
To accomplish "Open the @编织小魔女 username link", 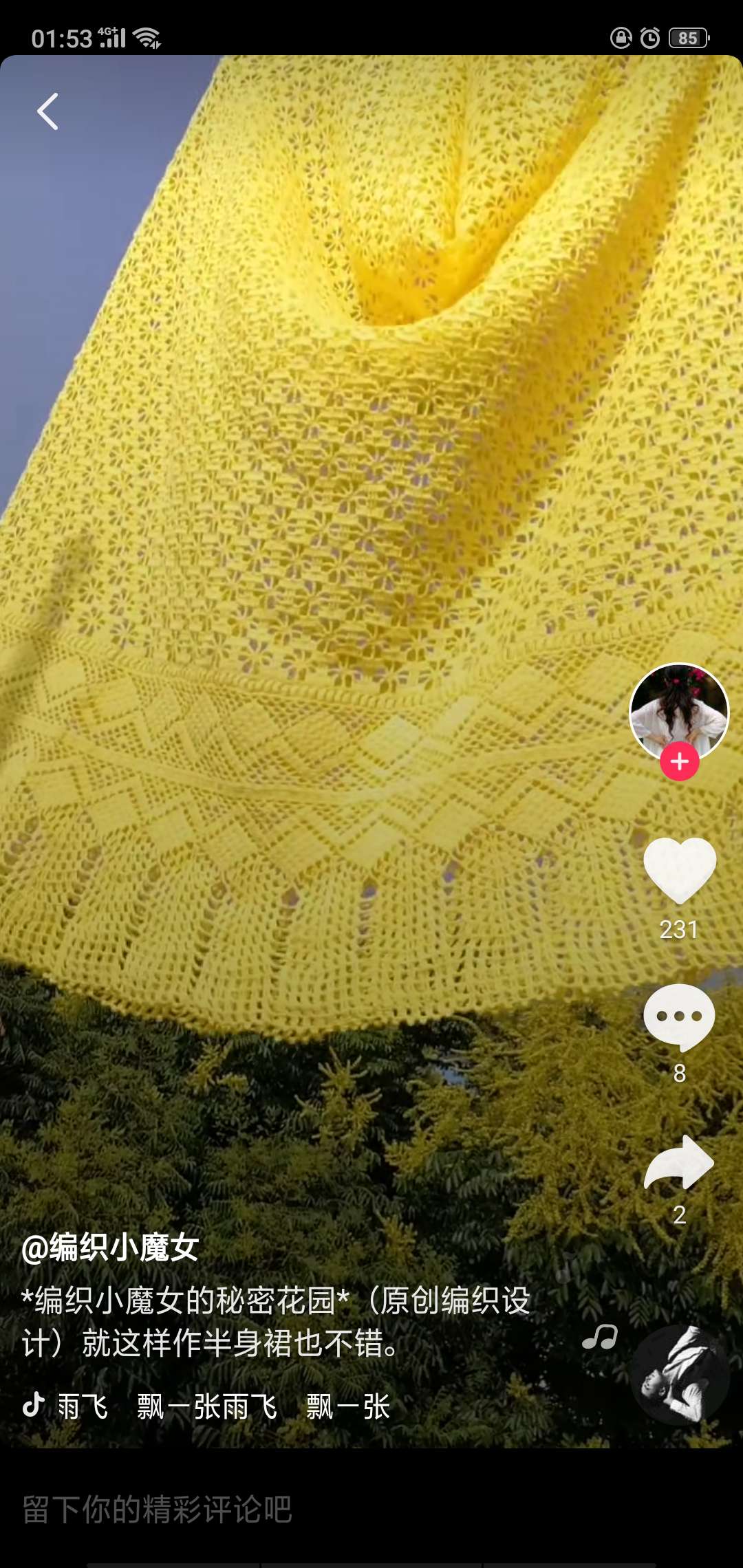I will [x=110, y=1248].
